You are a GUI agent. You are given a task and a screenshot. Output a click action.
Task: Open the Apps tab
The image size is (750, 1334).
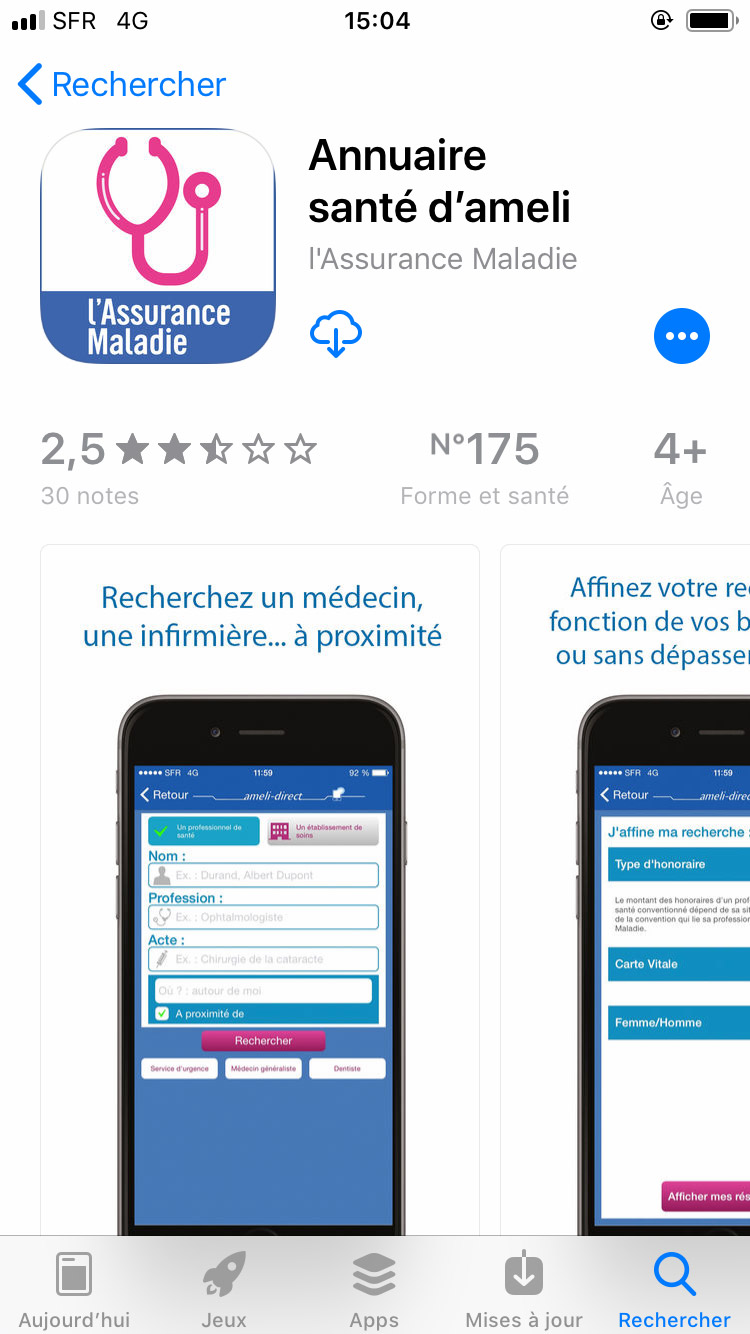click(x=374, y=1288)
